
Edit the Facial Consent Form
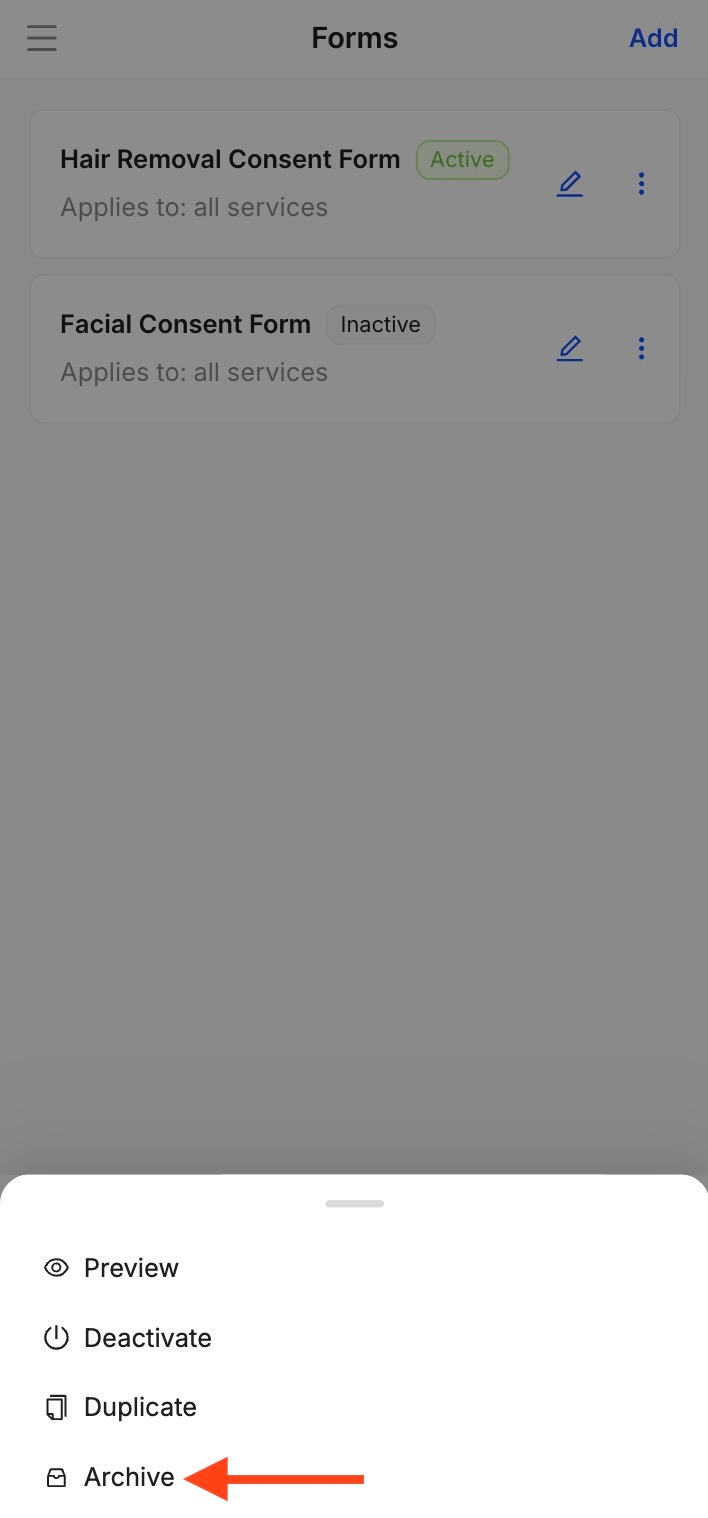click(570, 348)
